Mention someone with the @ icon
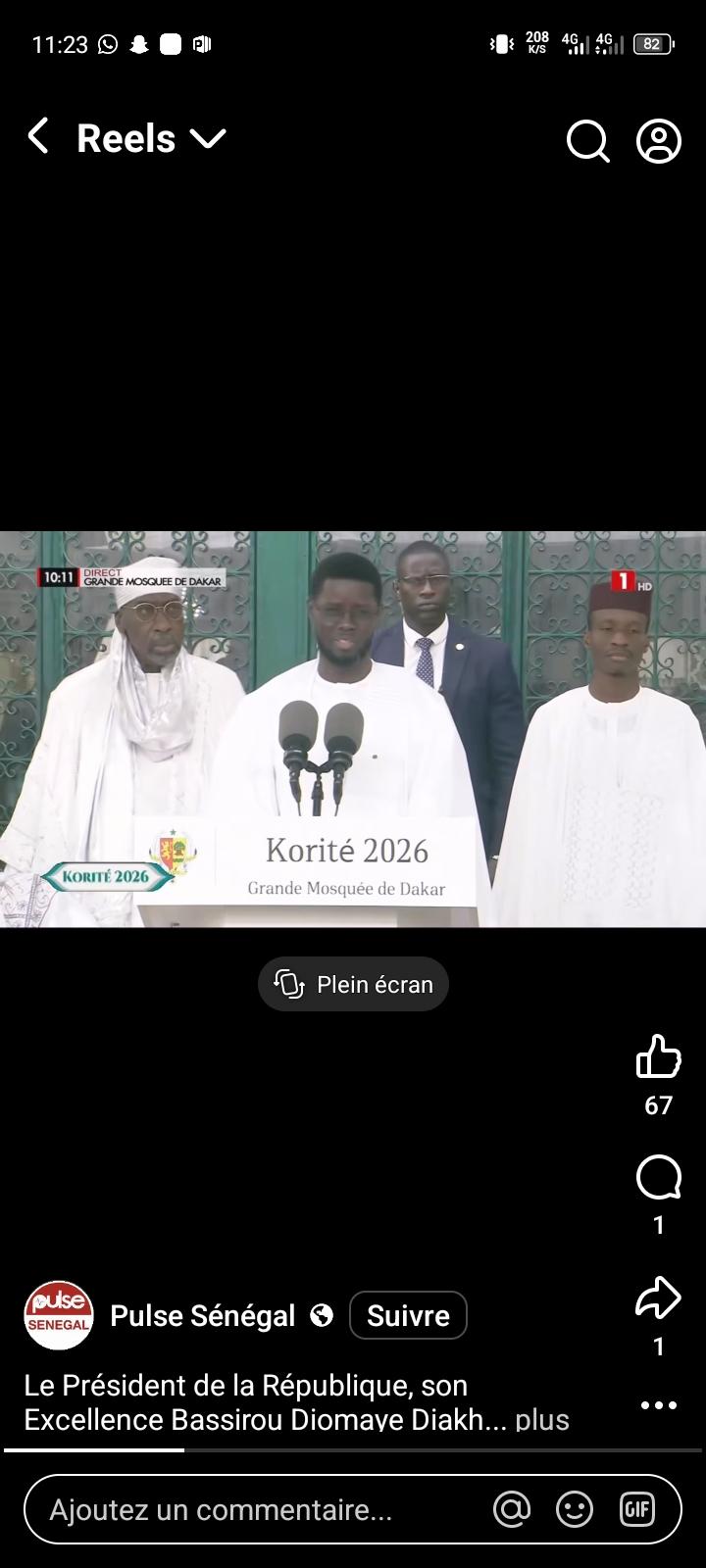This screenshot has height=1568, width=706. [x=512, y=1509]
